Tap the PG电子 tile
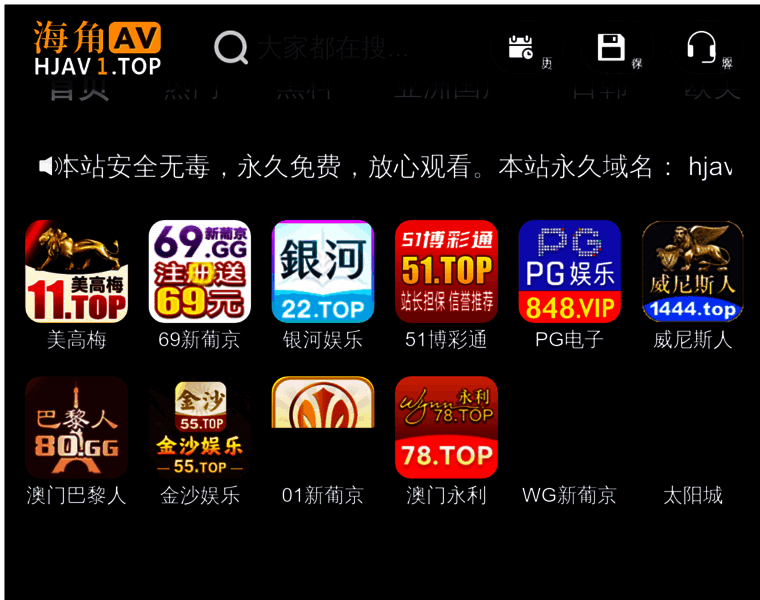The image size is (760, 600). coord(569,272)
